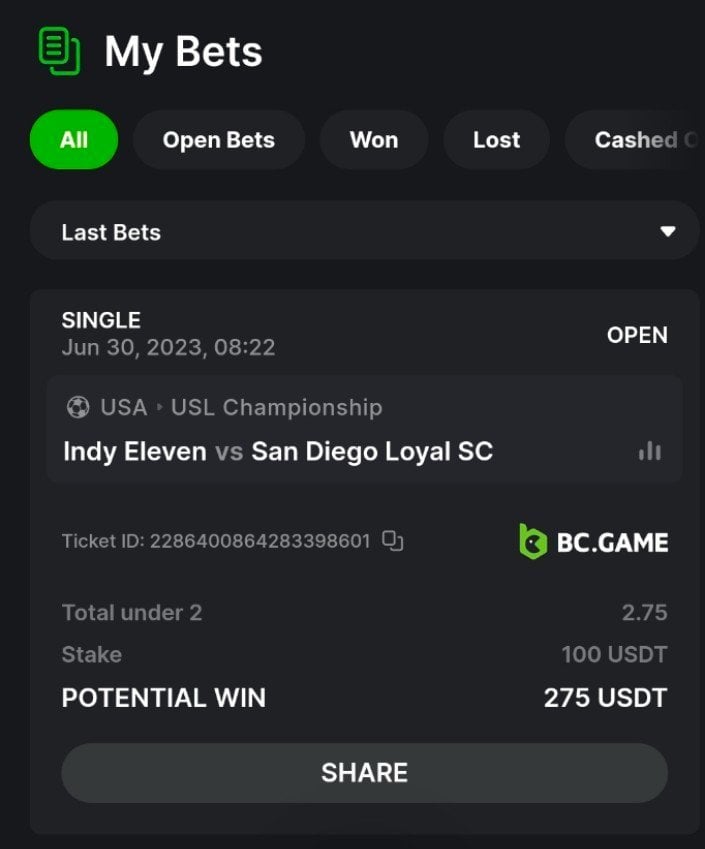Open Indy Eleven vs San Diego match
Image resolution: width=705 pixels, height=849 pixels.
(278, 451)
